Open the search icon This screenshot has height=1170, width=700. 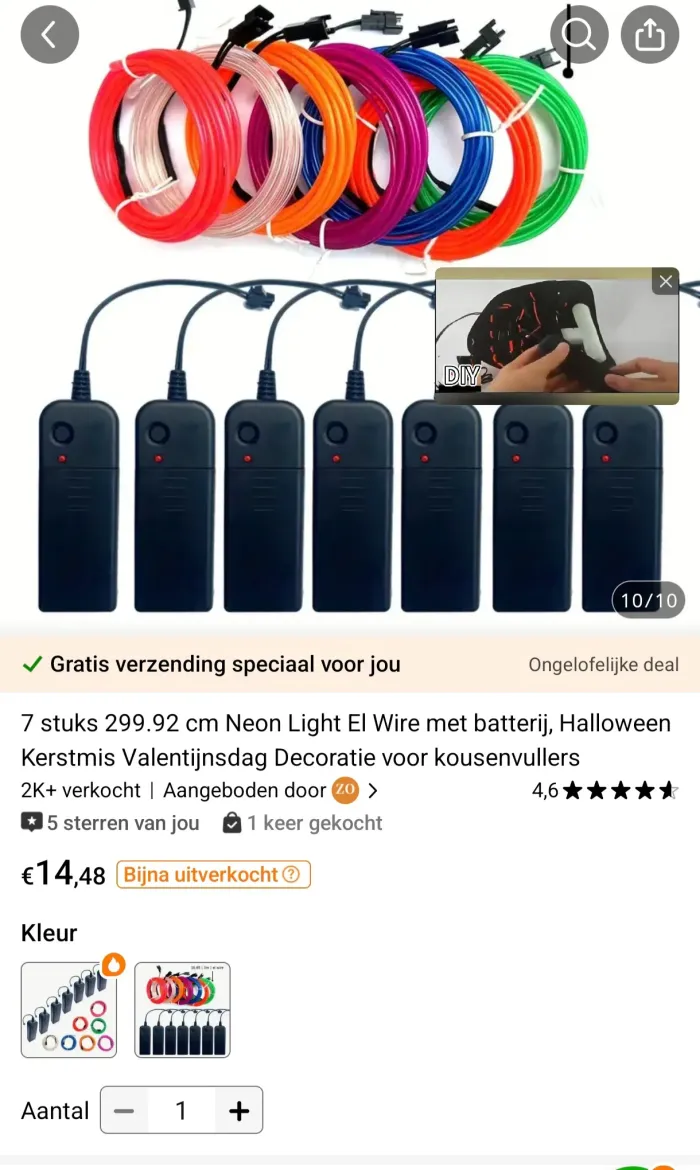(x=579, y=35)
